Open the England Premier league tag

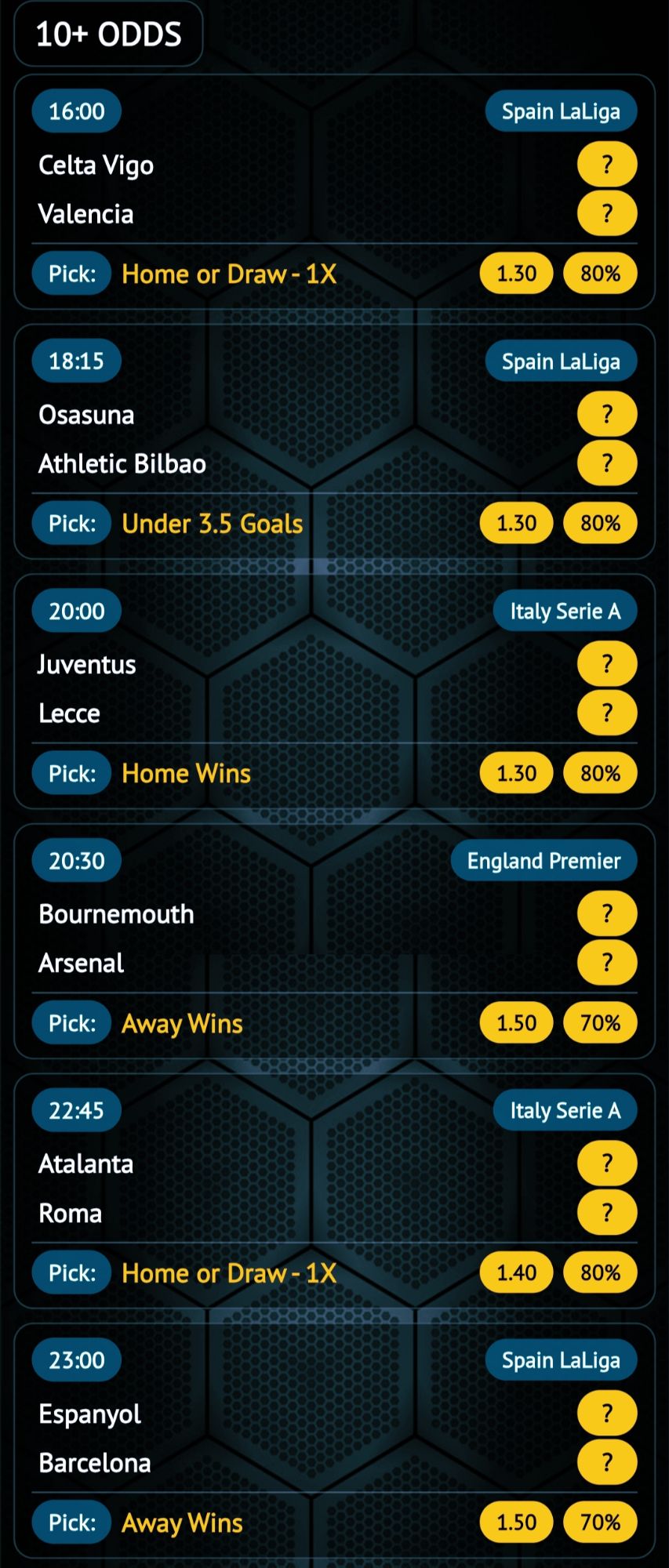click(543, 860)
